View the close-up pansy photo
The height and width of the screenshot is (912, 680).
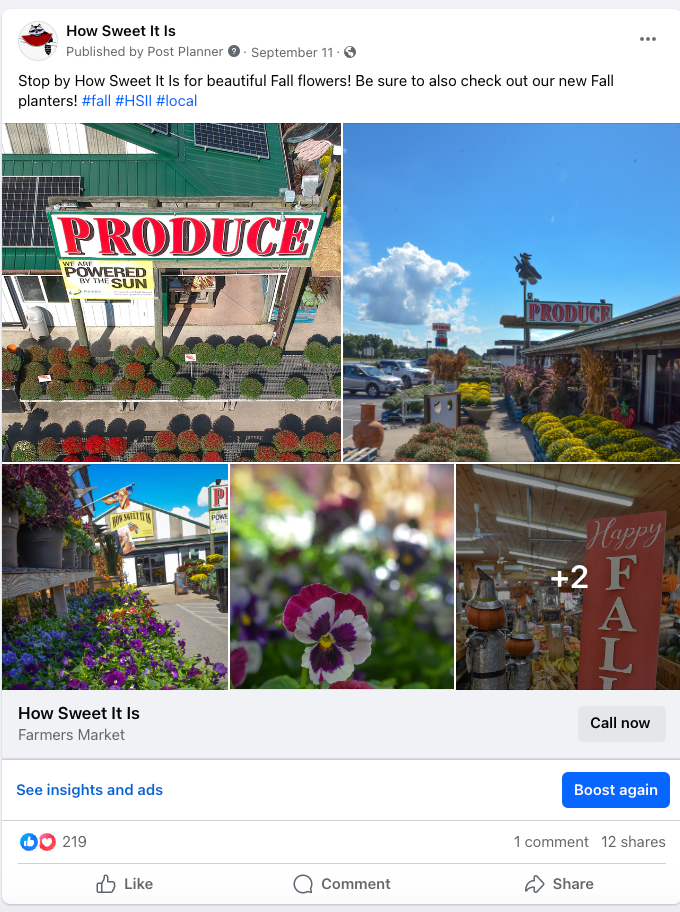click(342, 576)
